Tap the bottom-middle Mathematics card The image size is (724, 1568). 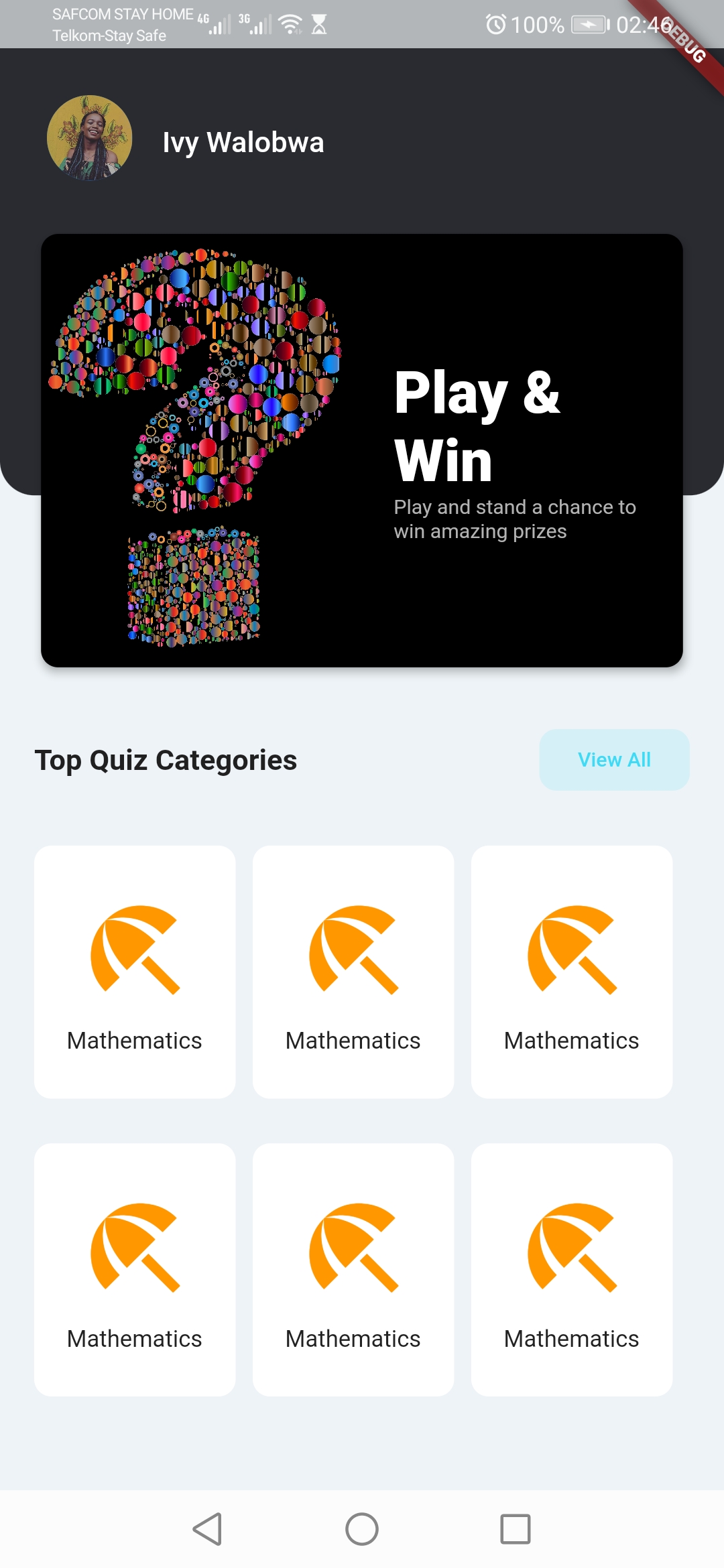[x=353, y=1270]
